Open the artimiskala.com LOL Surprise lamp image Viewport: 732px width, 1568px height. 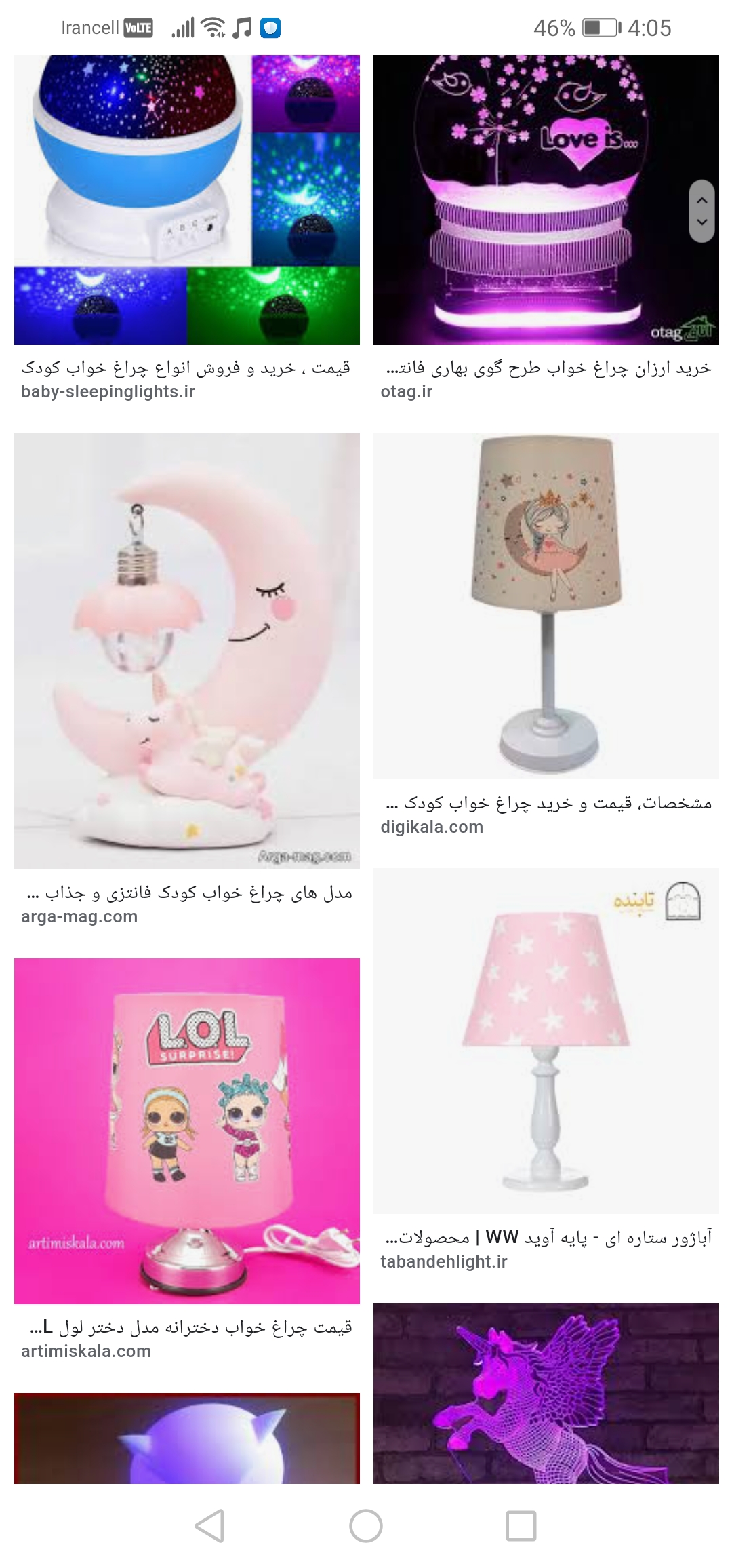pos(186,1131)
